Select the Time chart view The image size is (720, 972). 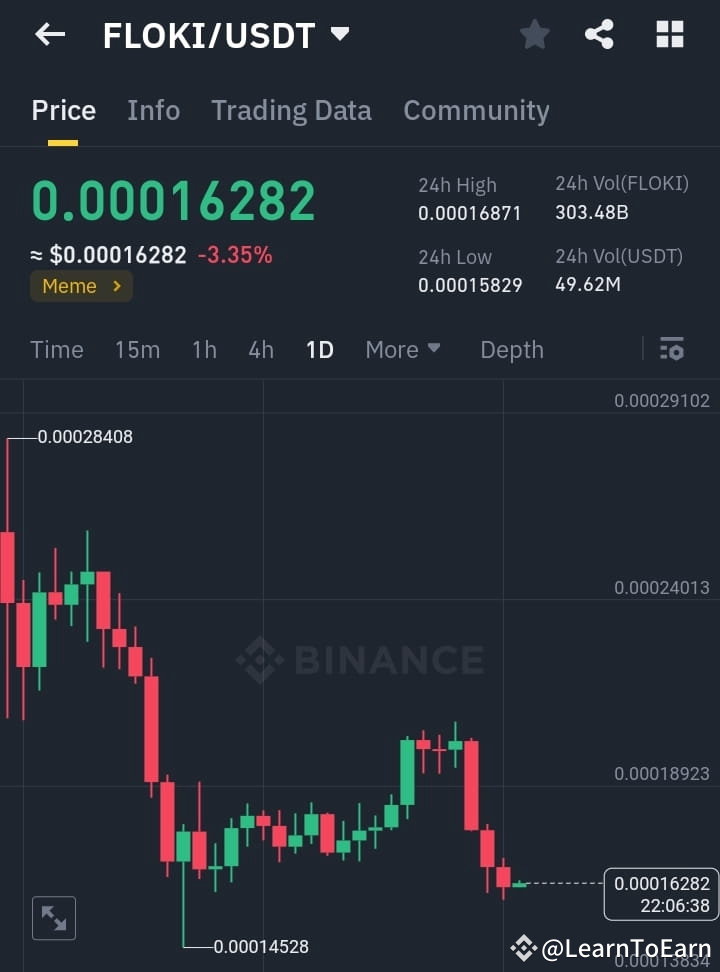(56, 350)
